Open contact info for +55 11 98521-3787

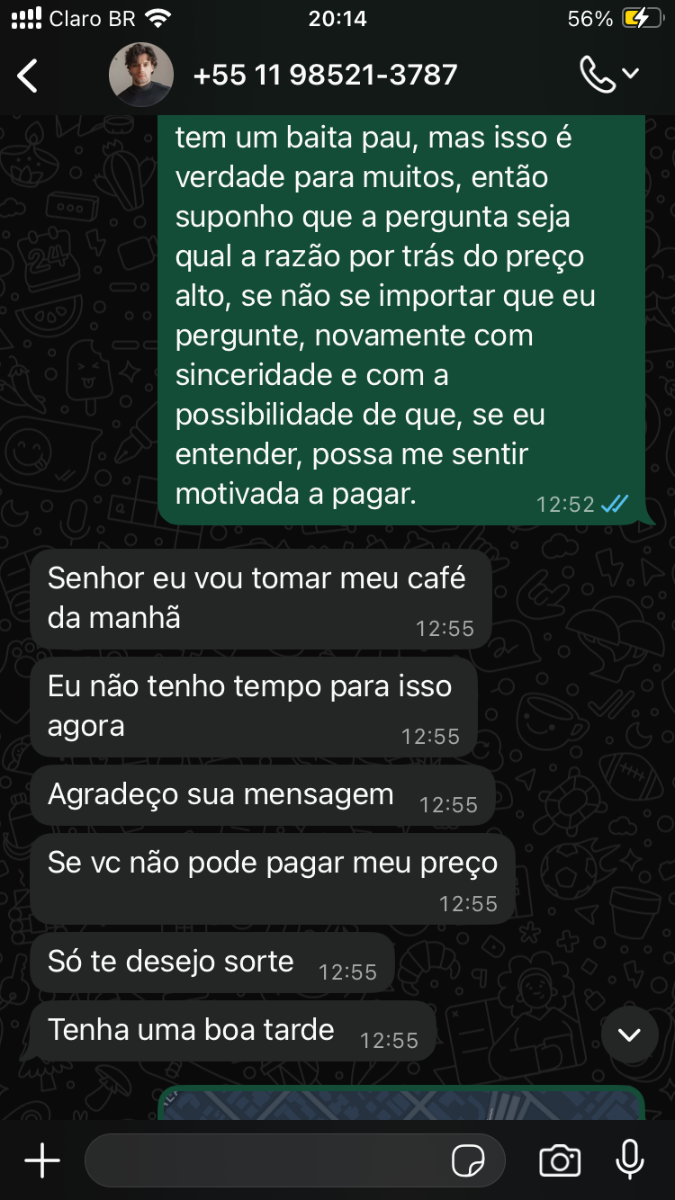pos(325,75)
